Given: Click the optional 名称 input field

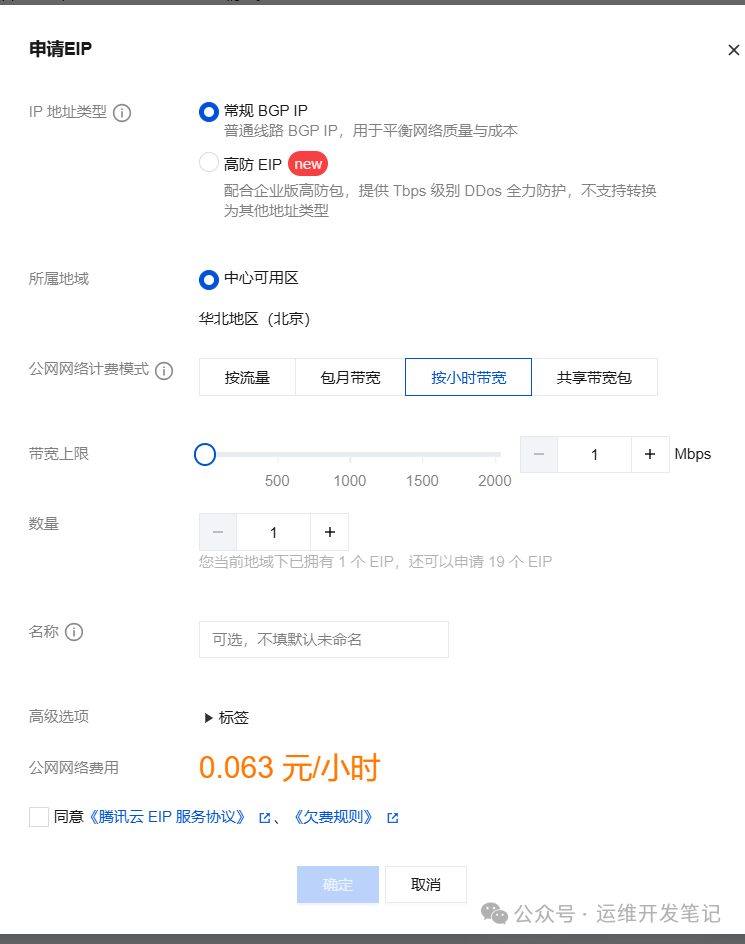Looking at the screenshot, I should coord(323,639).
